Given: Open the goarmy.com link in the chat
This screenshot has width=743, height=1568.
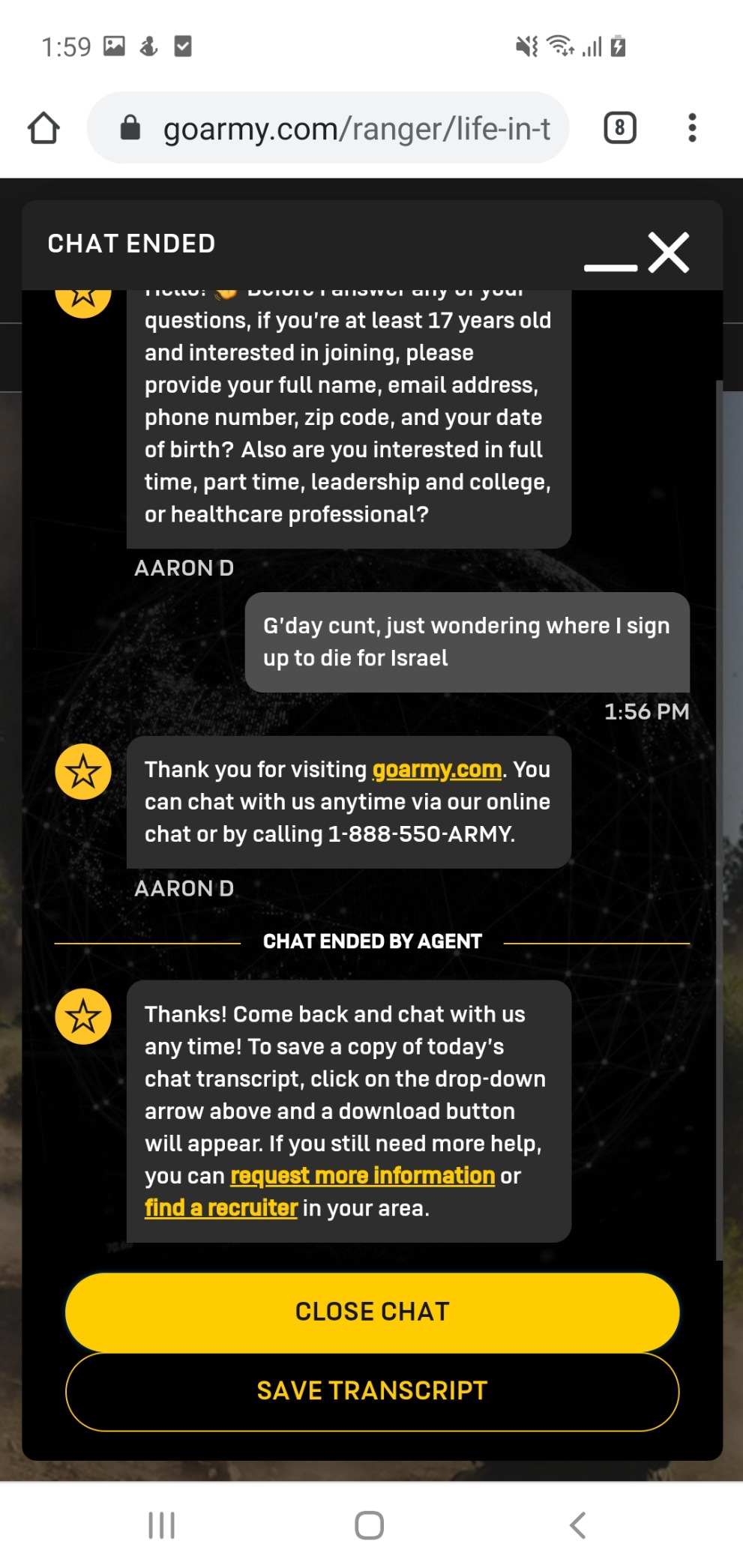Looking at the screenshot, I should (437, 770).
